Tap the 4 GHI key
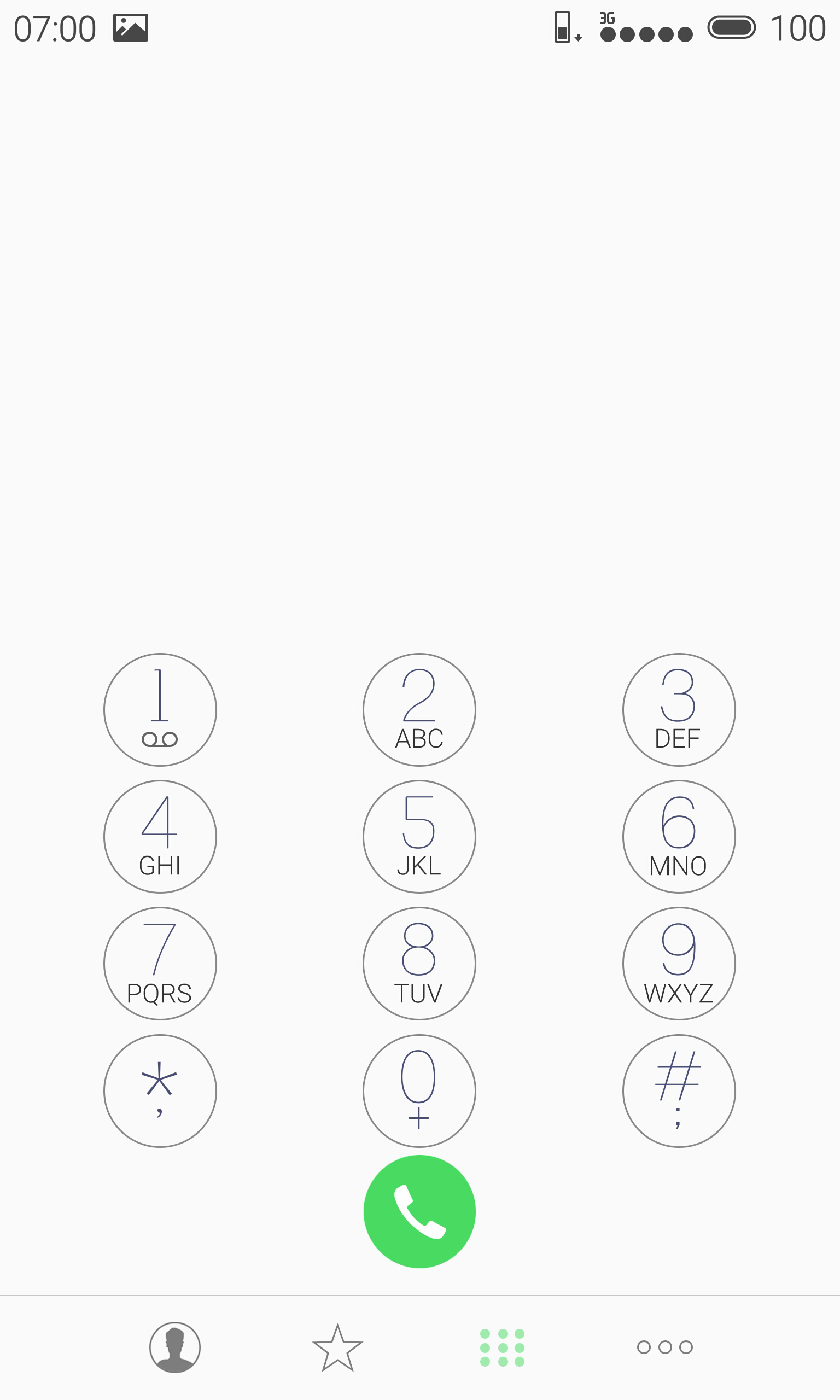The height and width of the screenshot is (1400, 840). 160,836
